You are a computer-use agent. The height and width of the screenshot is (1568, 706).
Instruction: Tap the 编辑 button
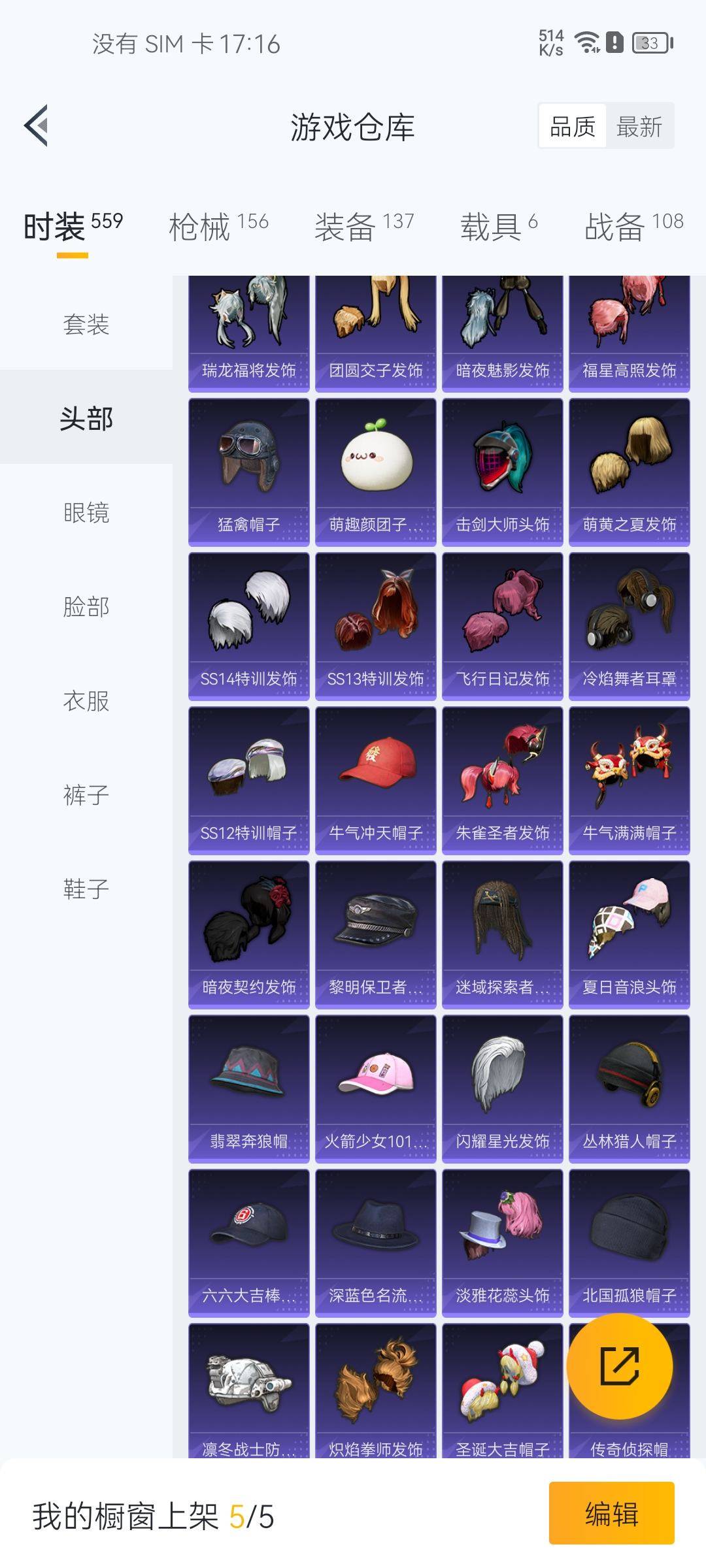pyautogui.click(x=611, y=1513)
